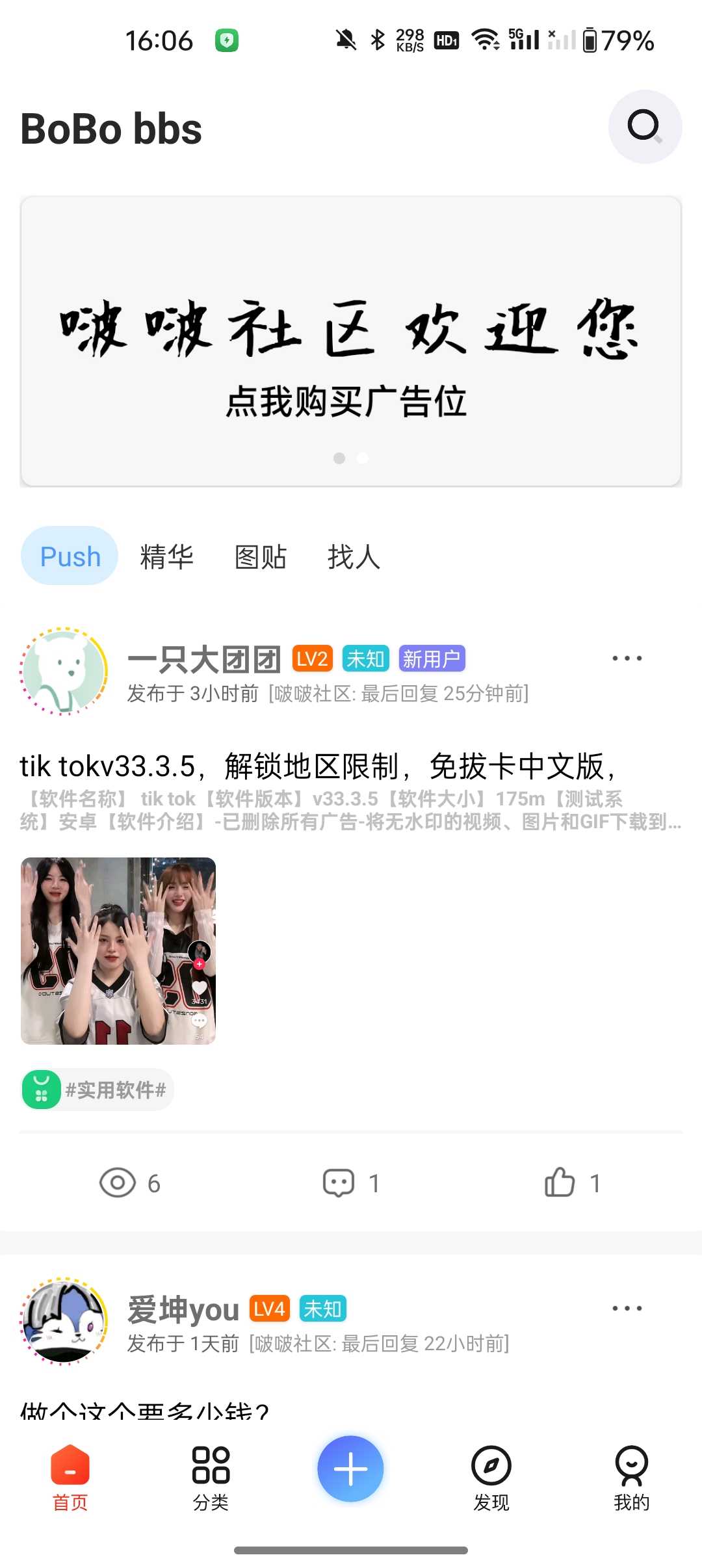Open the 找人 tab
The height and width of the screenshot is (1568, 702).
point(354,556)
